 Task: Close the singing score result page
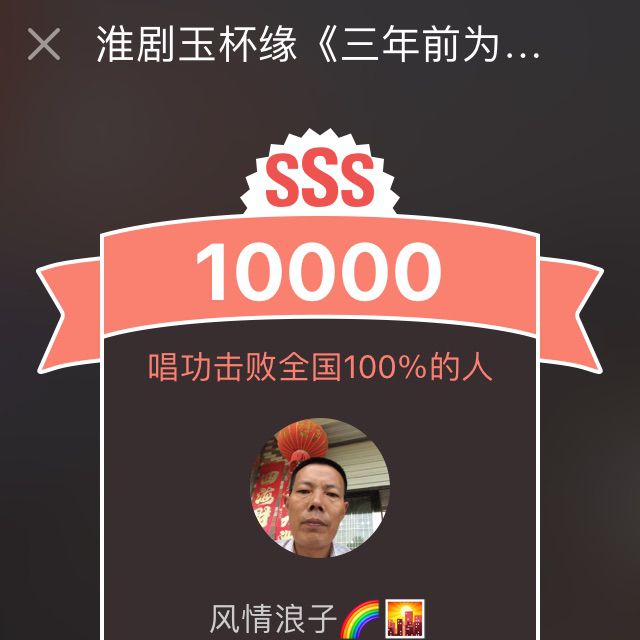pos(43,45)
